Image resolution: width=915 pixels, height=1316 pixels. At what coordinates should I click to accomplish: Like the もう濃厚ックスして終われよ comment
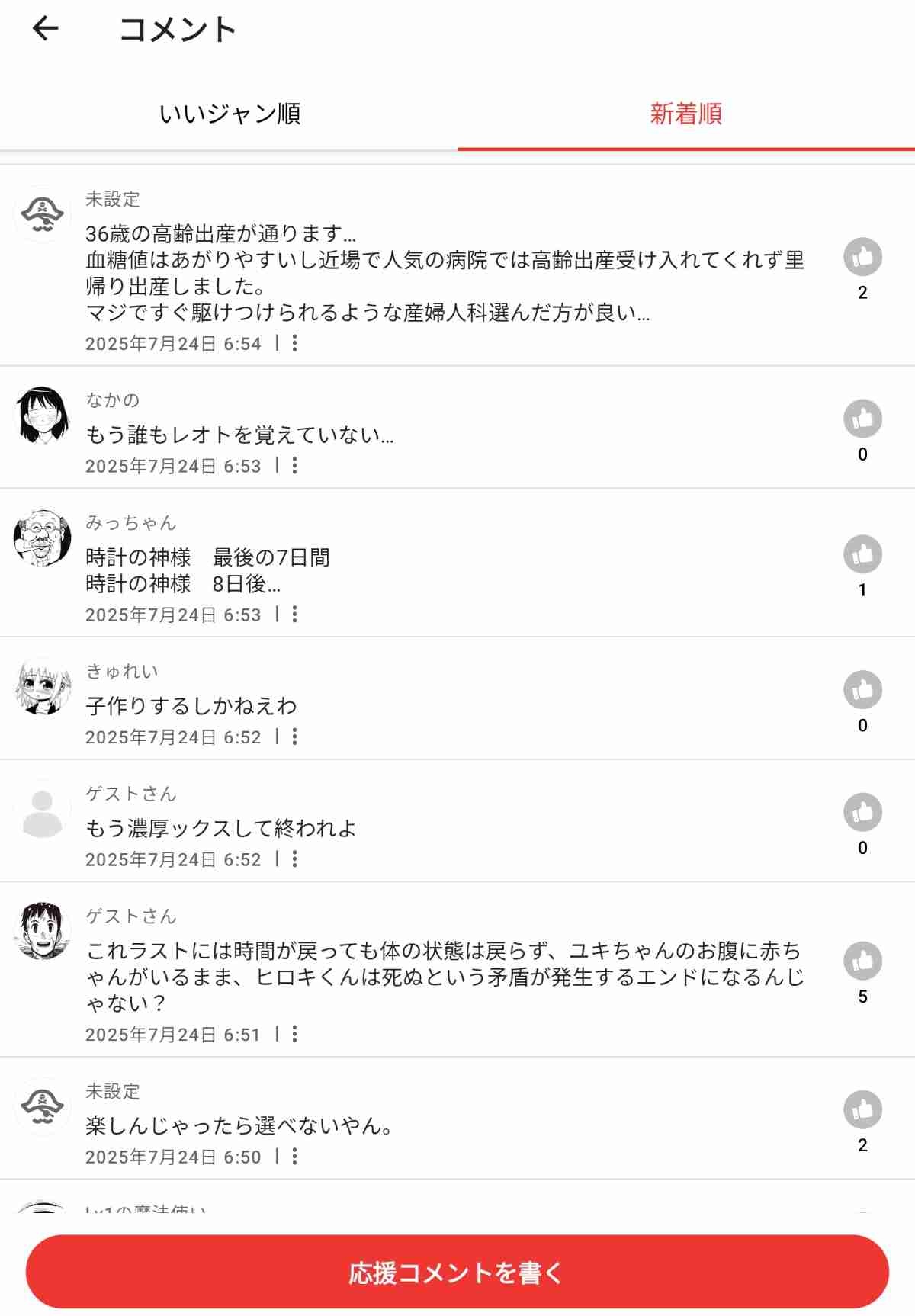(x=862, y=813)
